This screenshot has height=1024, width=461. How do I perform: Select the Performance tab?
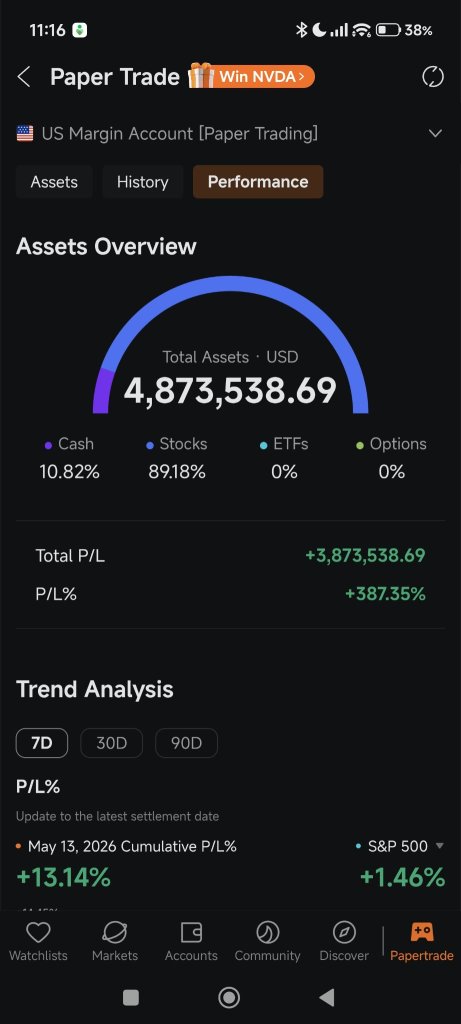pos(258,182)
